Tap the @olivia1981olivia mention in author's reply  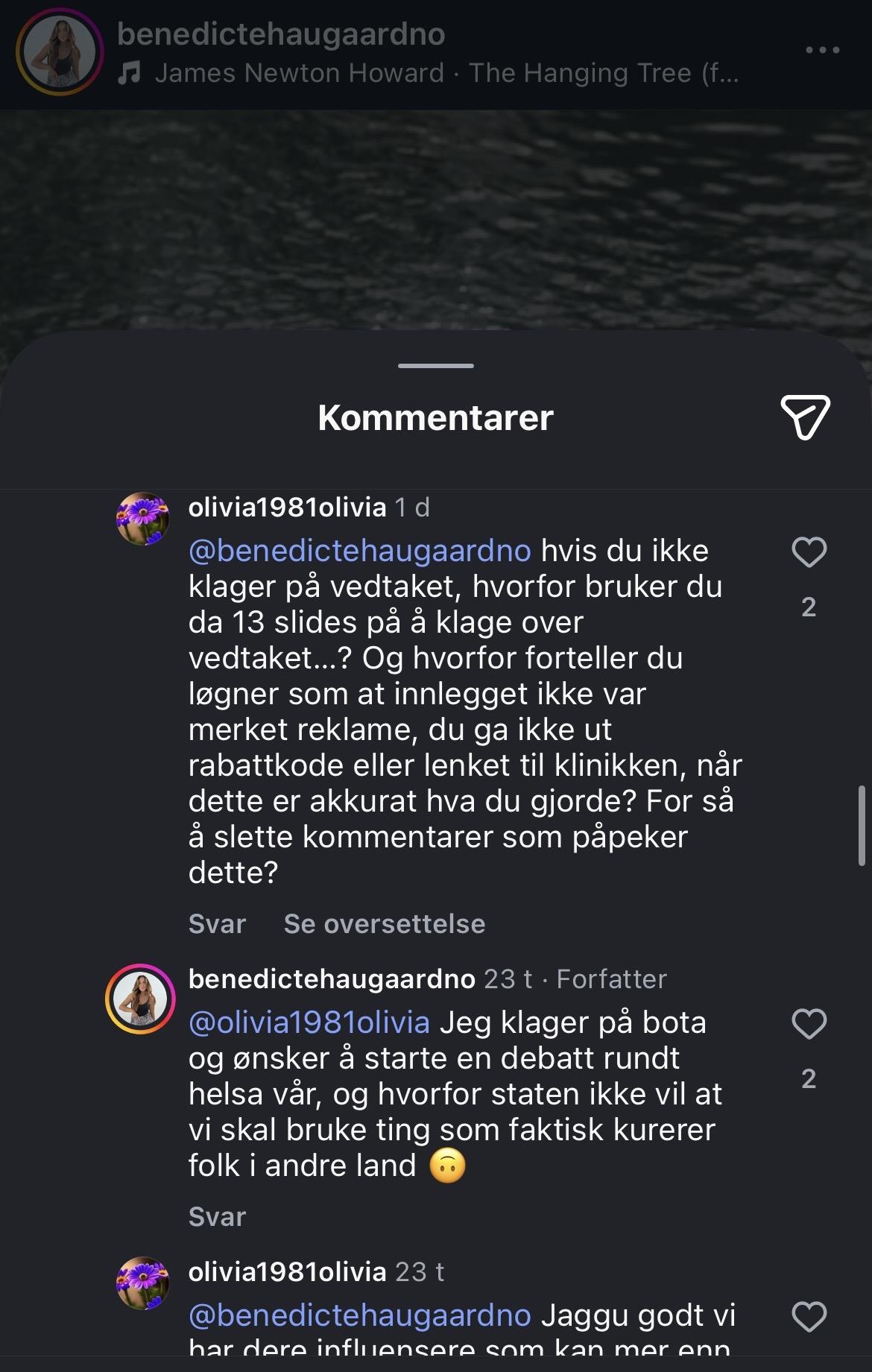coord(309,1022)
